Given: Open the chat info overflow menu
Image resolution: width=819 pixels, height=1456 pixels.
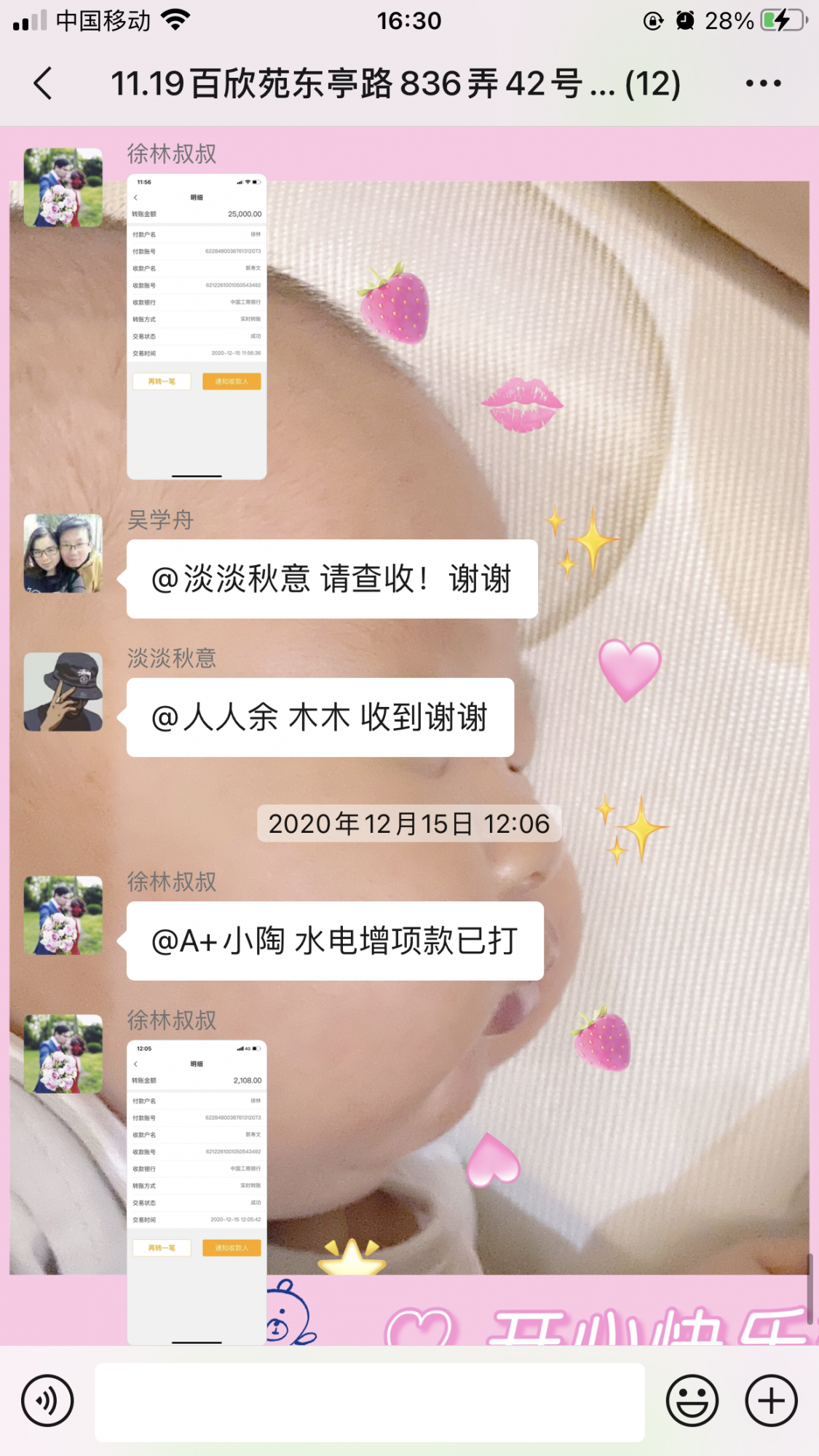Looking at the screenshot, I should click(x=763, y=83).
